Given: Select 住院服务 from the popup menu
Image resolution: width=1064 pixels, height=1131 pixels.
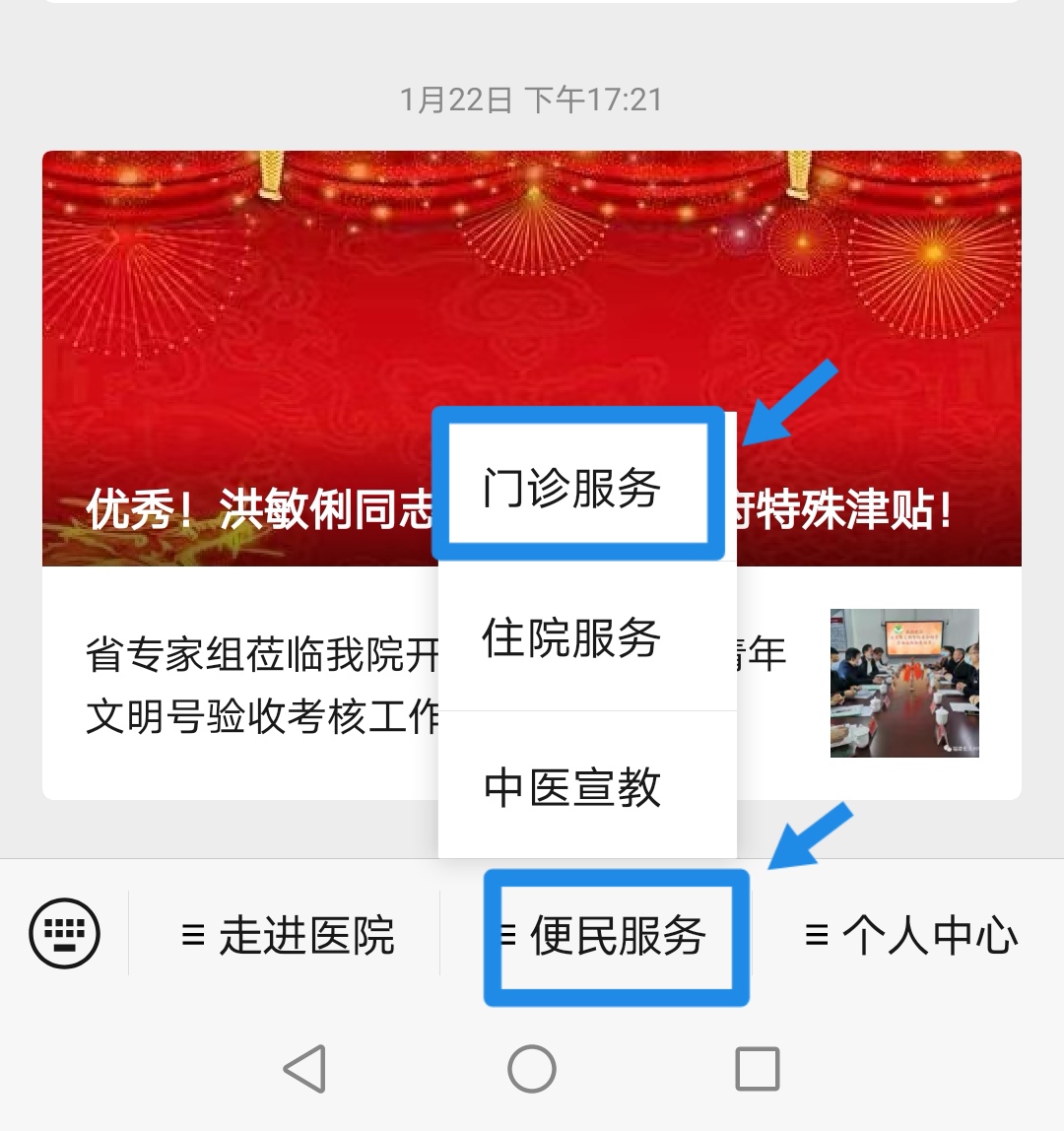Looking at the screenshot, I should 573,638.
